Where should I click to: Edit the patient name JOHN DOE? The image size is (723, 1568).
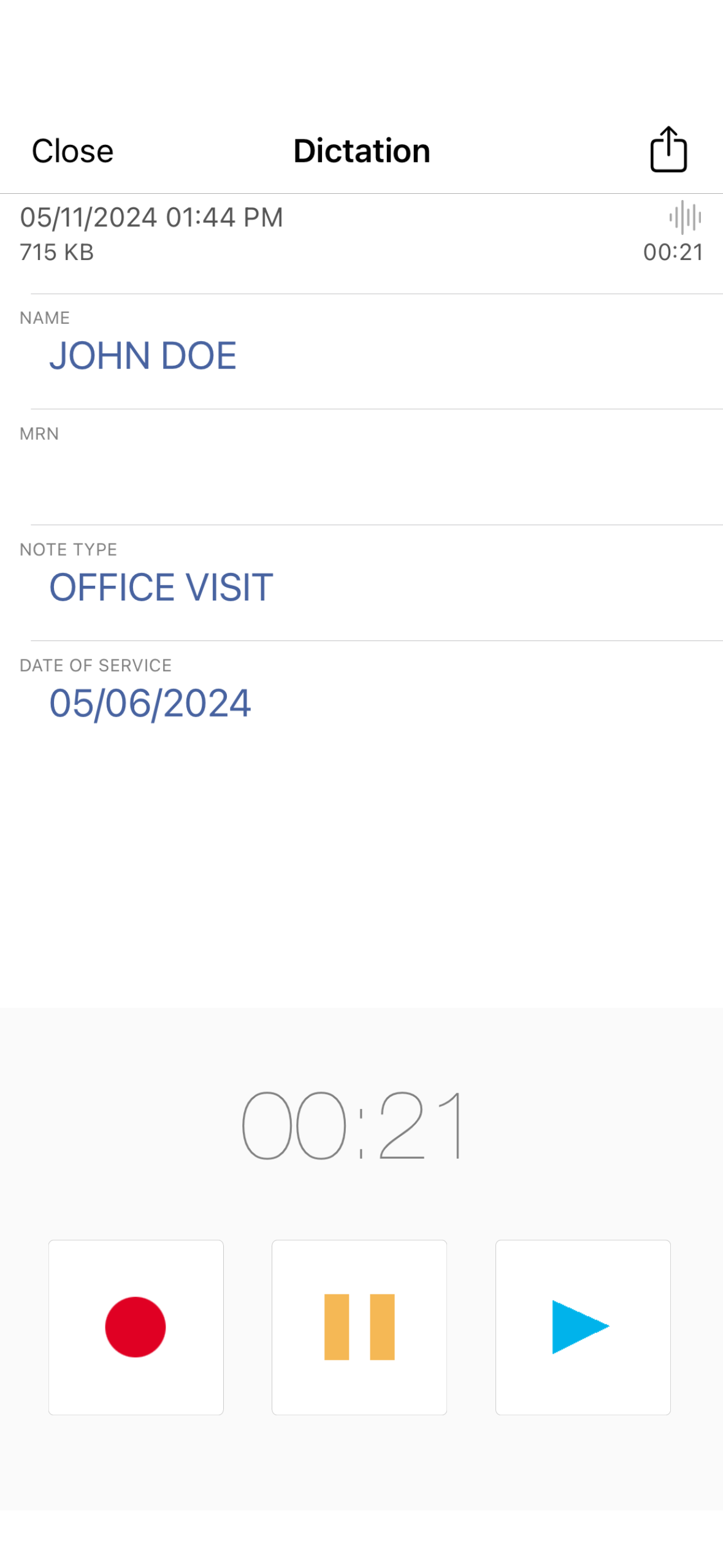(x=143, y=356)
